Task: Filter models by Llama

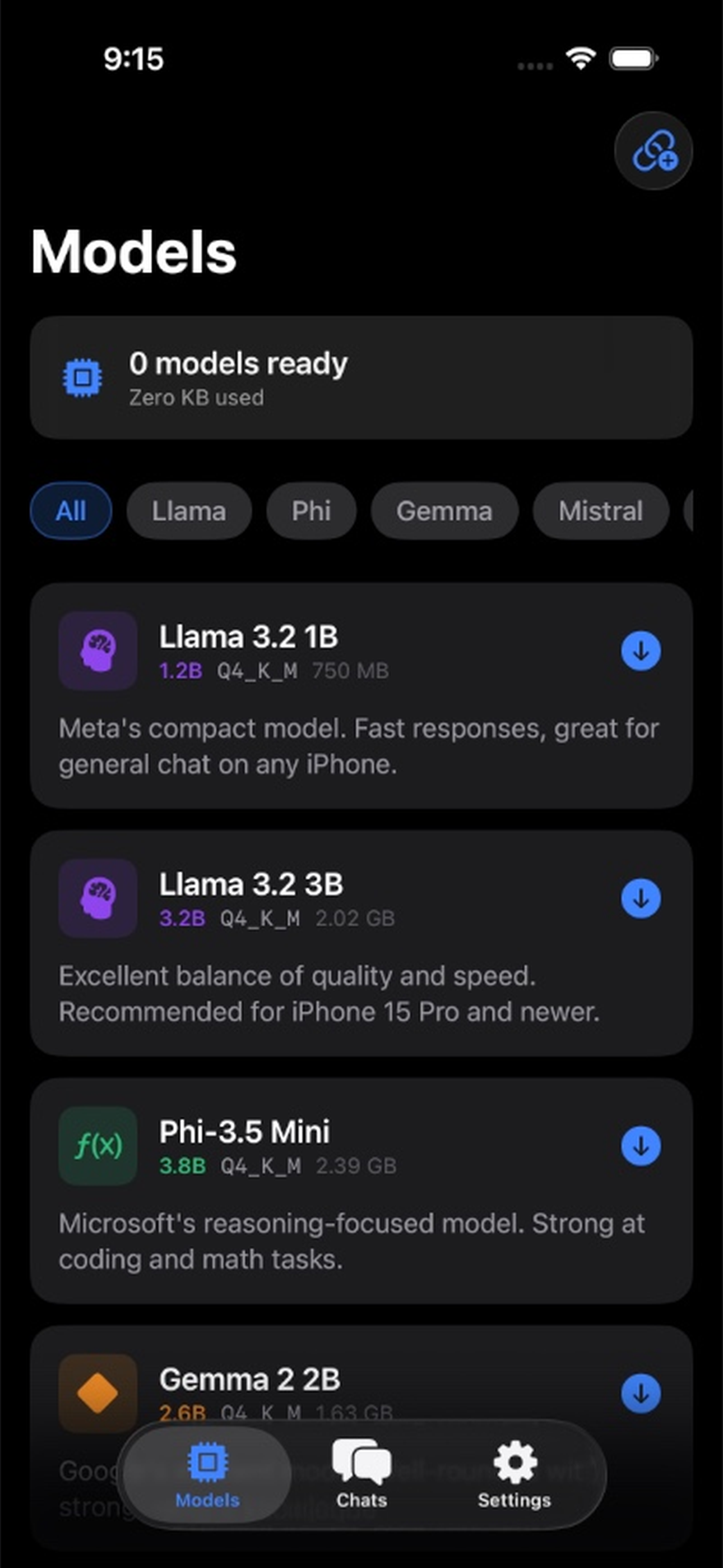Action: coord(189,511)
